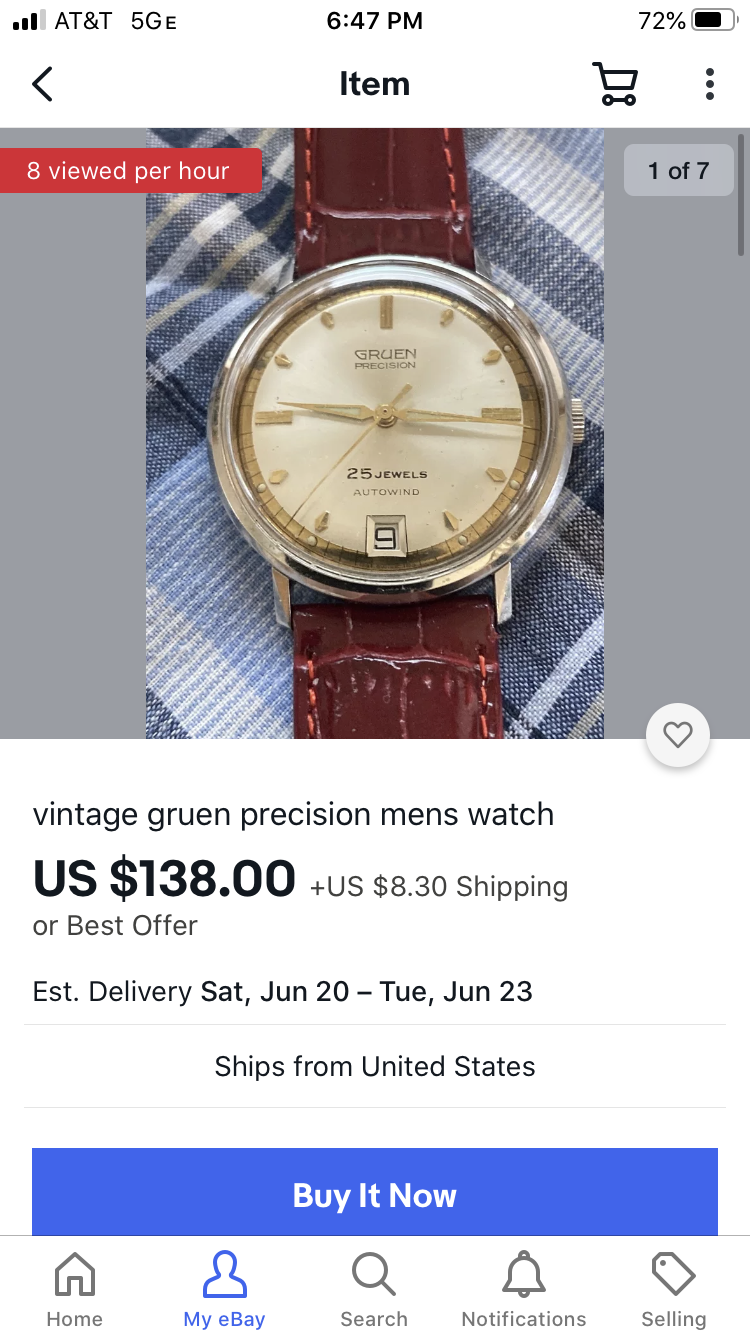Open the Gruen watch photo

click(x=375, y=433)
